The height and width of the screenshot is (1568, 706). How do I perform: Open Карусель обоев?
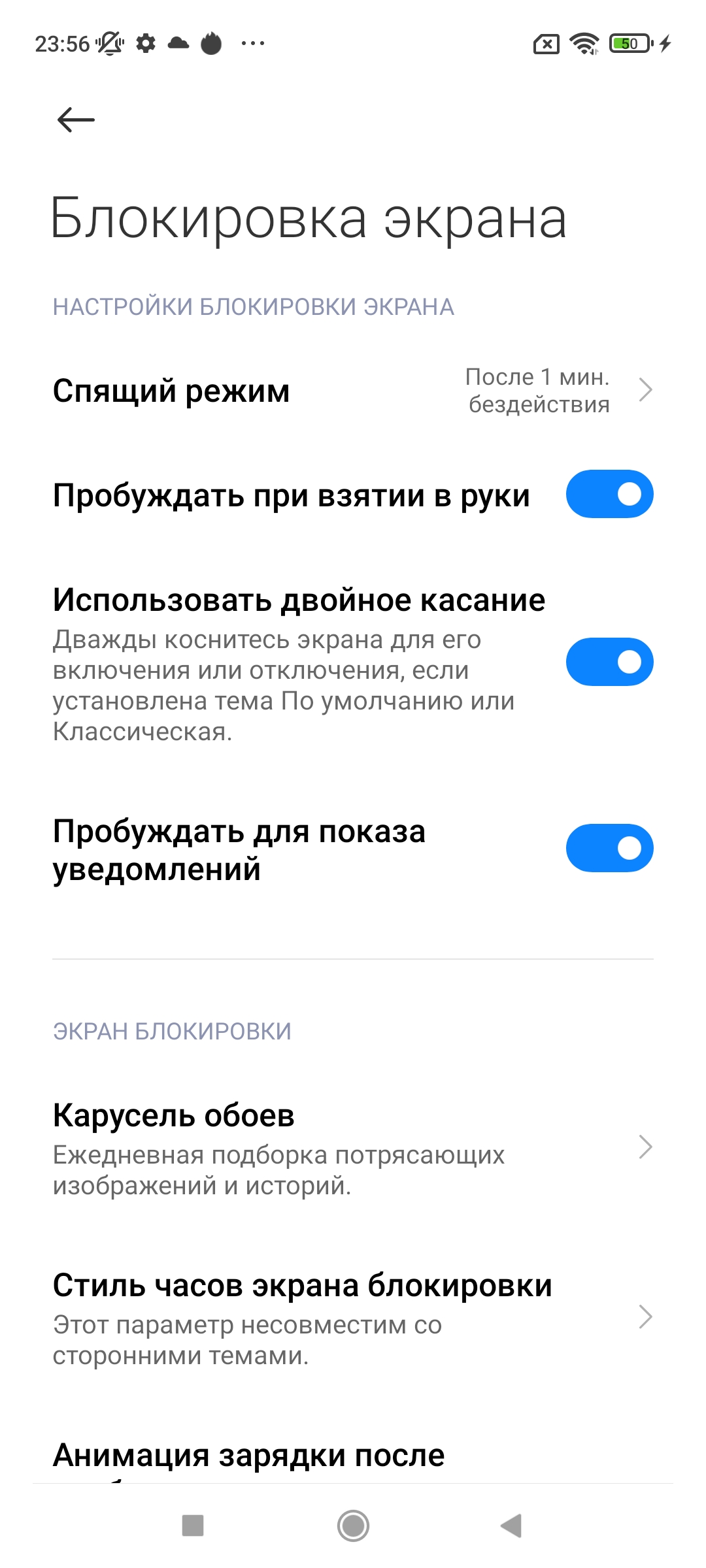[353, 1148]
